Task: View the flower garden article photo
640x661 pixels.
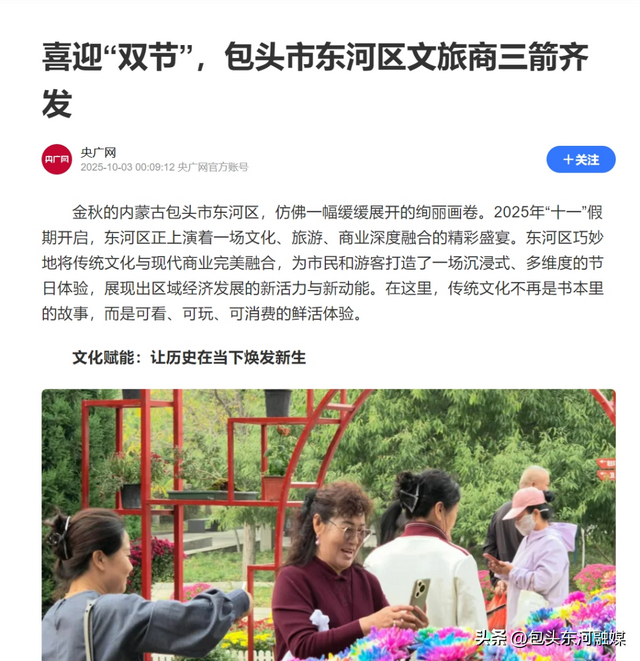Action: [328, 525]
